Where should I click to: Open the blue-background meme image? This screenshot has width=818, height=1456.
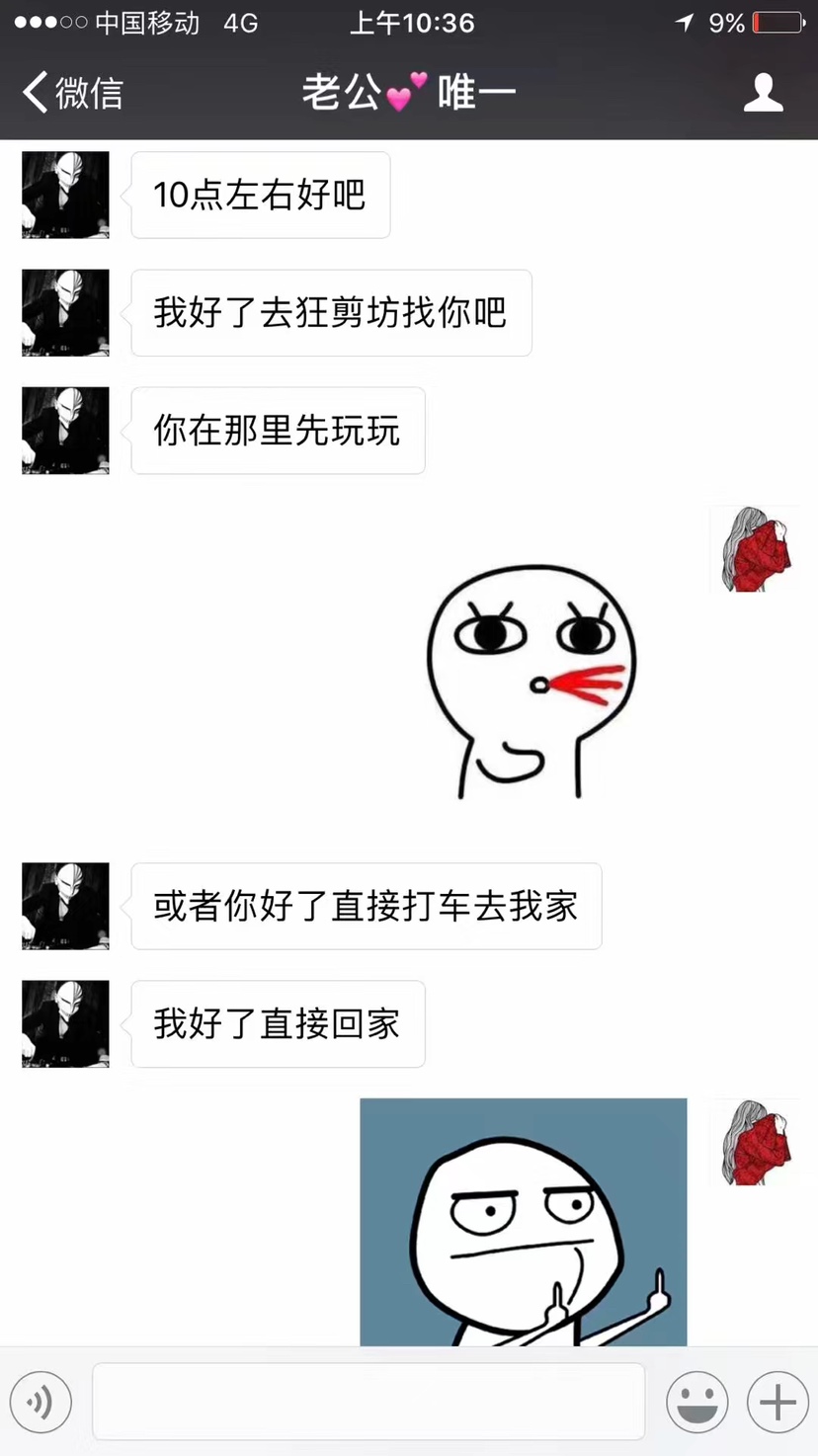(x=523, y=1221)
